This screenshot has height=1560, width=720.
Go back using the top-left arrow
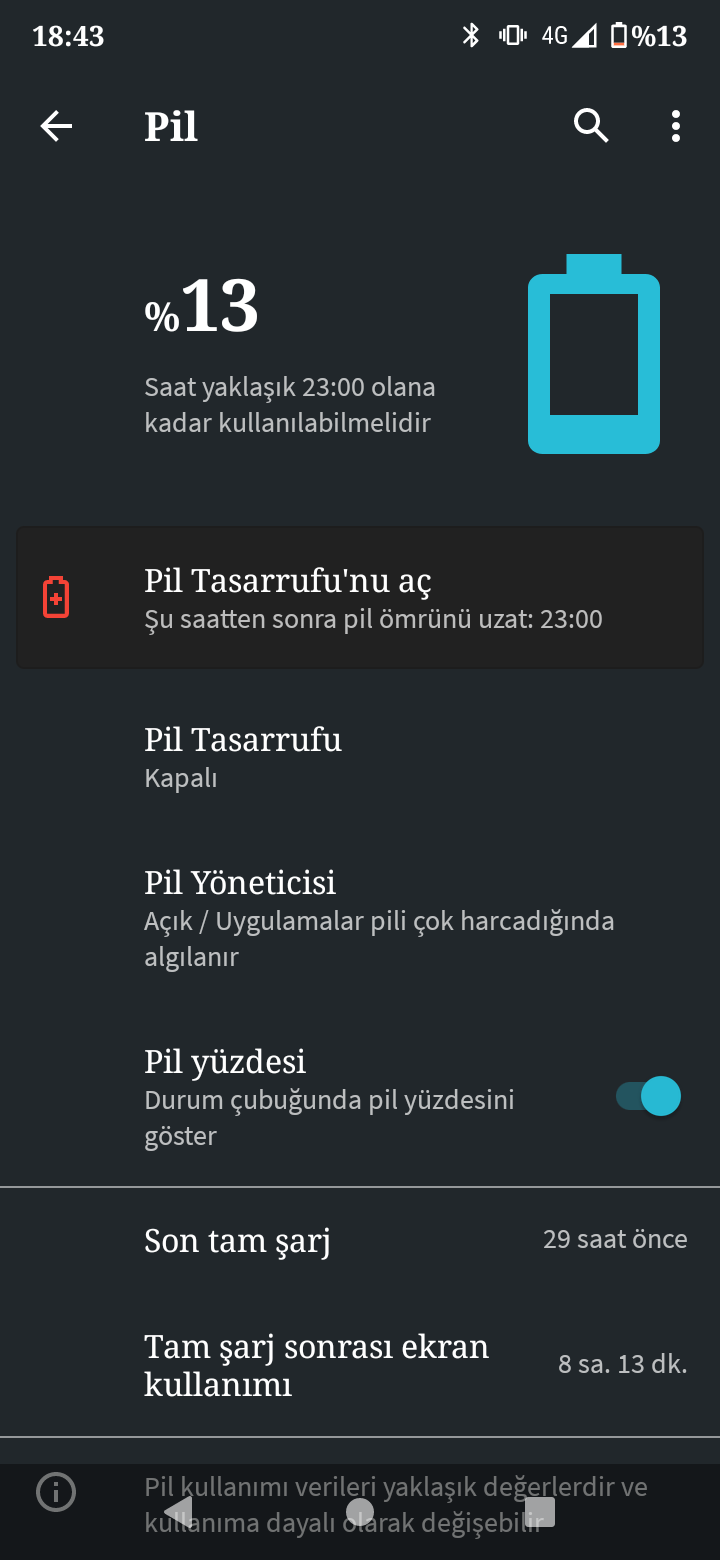coord(56,126)
